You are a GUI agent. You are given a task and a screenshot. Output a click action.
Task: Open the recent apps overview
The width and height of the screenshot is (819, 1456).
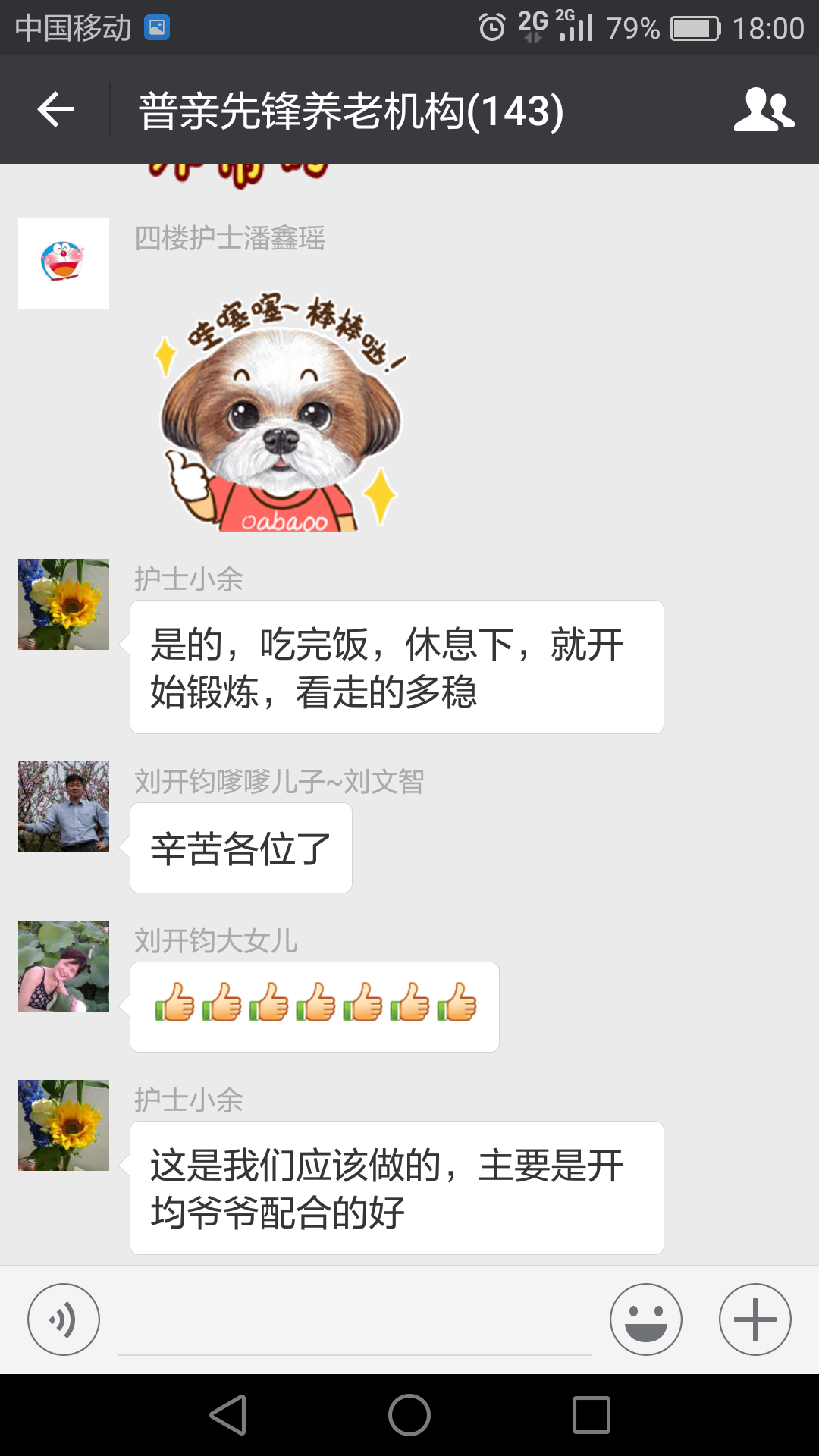tap(591, 1415)
